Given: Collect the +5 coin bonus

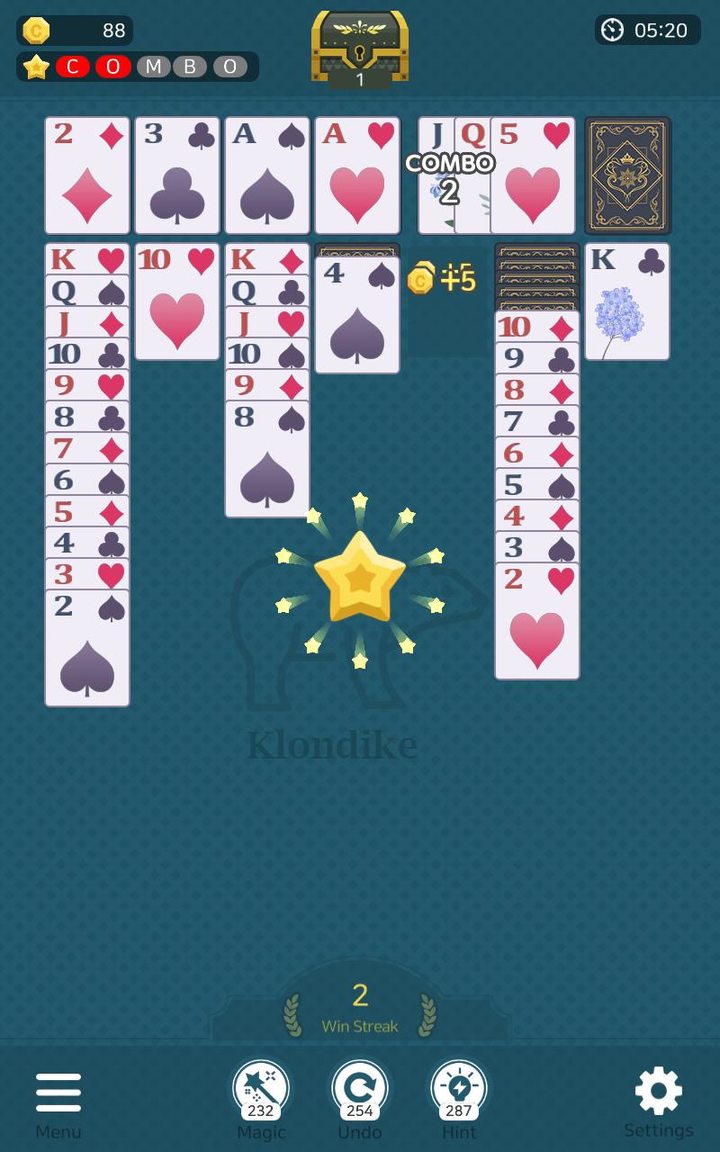Looking at the screenshot, I should (x=446, y=278).
